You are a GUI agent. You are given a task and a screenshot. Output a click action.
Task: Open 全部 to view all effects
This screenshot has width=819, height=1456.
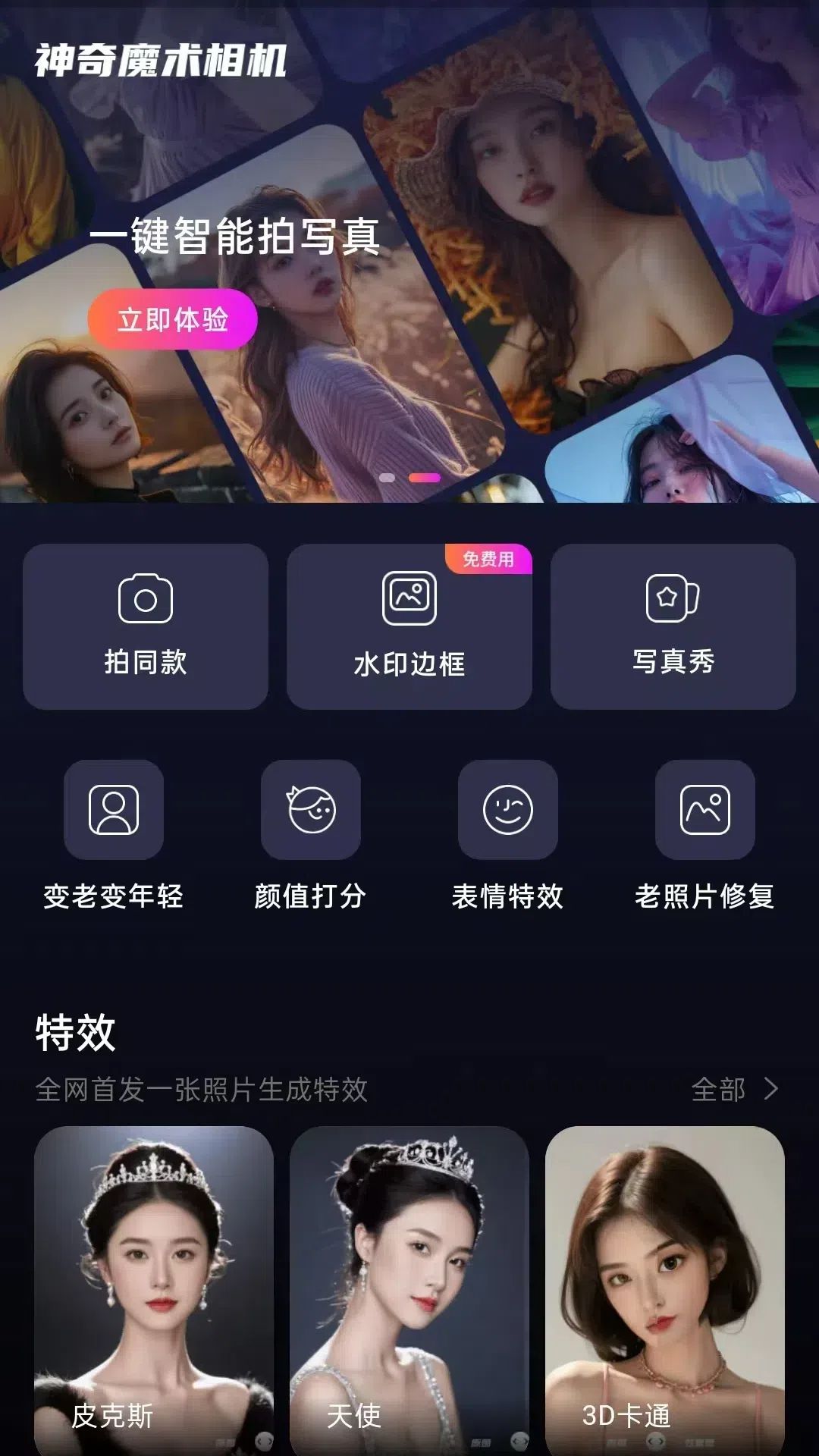pos(718,1088)
